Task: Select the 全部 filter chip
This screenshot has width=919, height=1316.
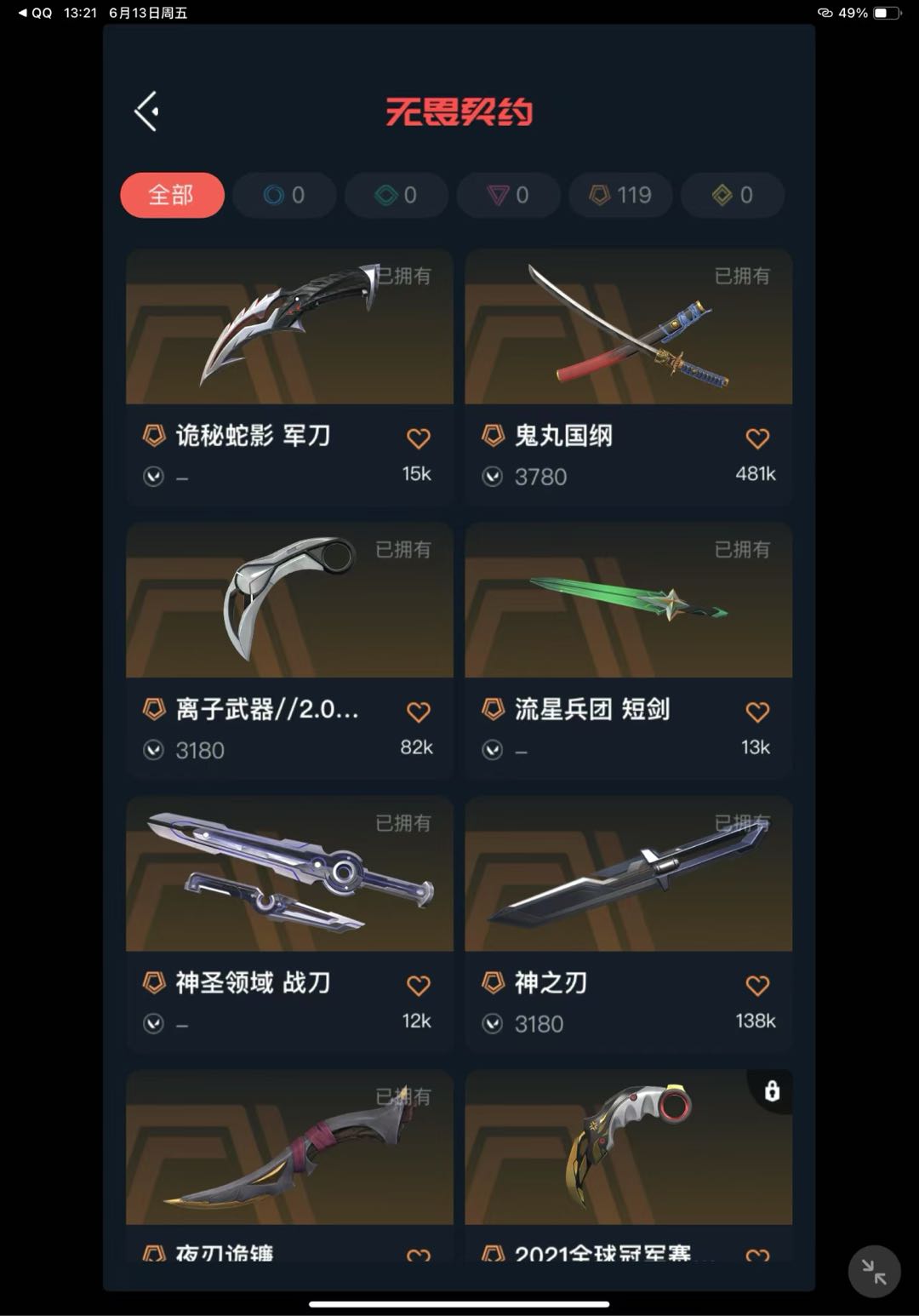Action: coord(172,195)
